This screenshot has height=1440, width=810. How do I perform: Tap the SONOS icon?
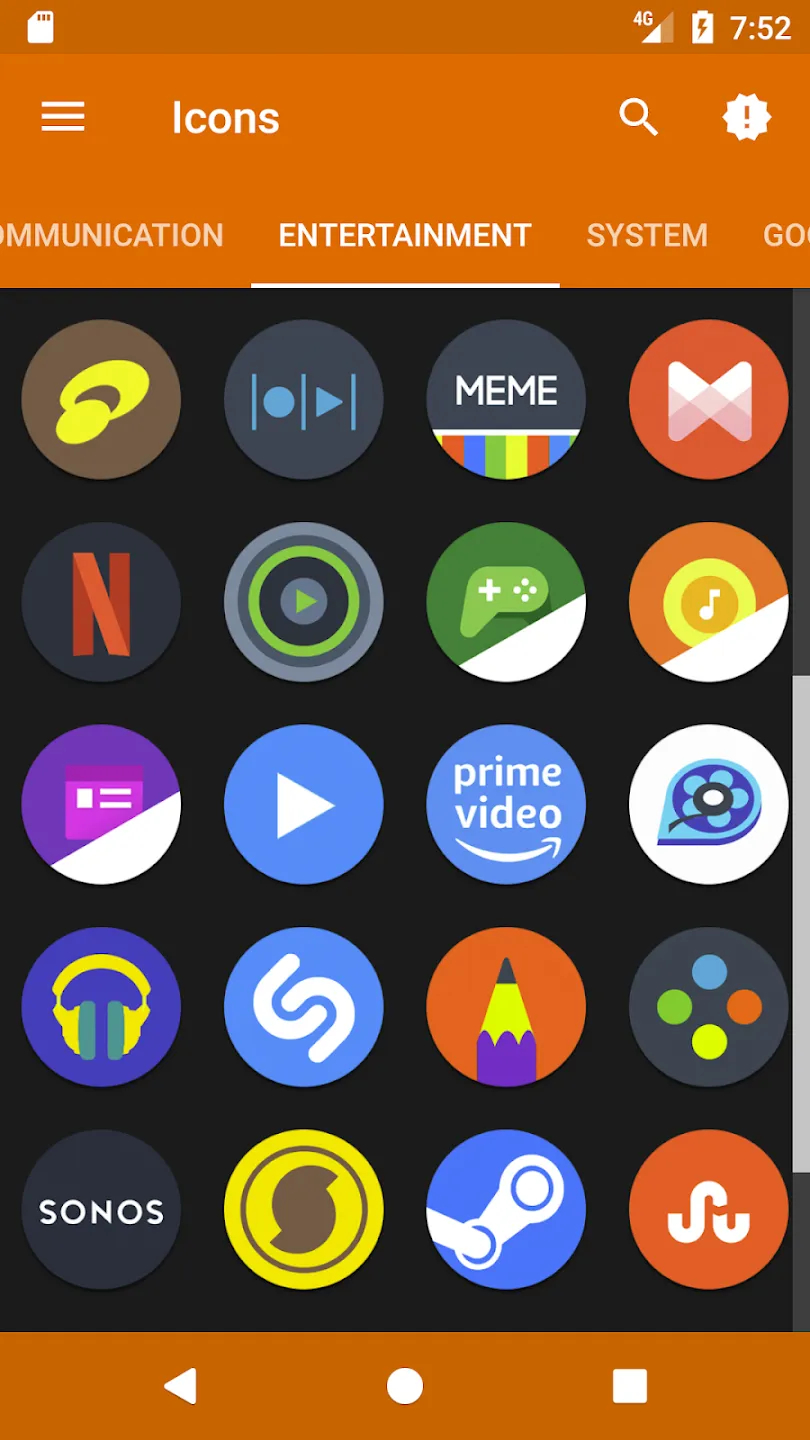[x=101, y=1210]
